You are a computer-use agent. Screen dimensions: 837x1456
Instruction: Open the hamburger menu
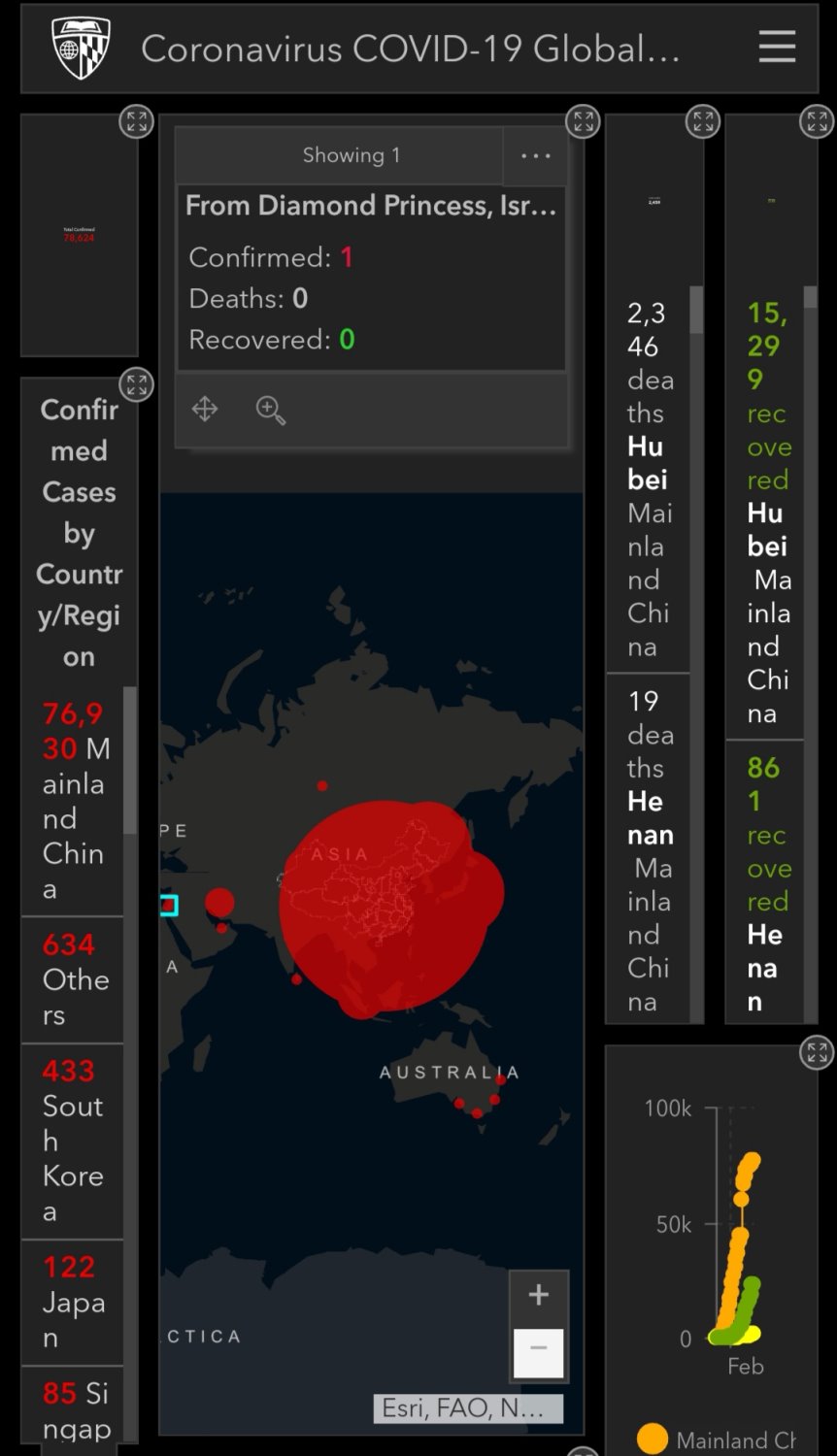777,47
